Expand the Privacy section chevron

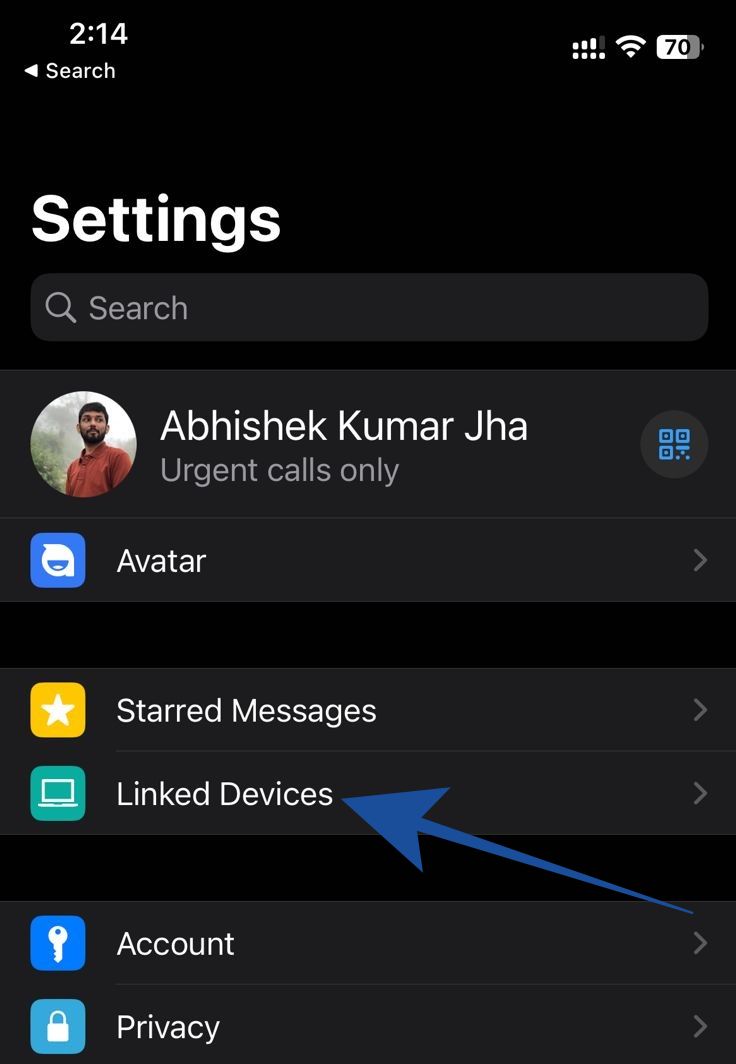tap(699, 1026)
